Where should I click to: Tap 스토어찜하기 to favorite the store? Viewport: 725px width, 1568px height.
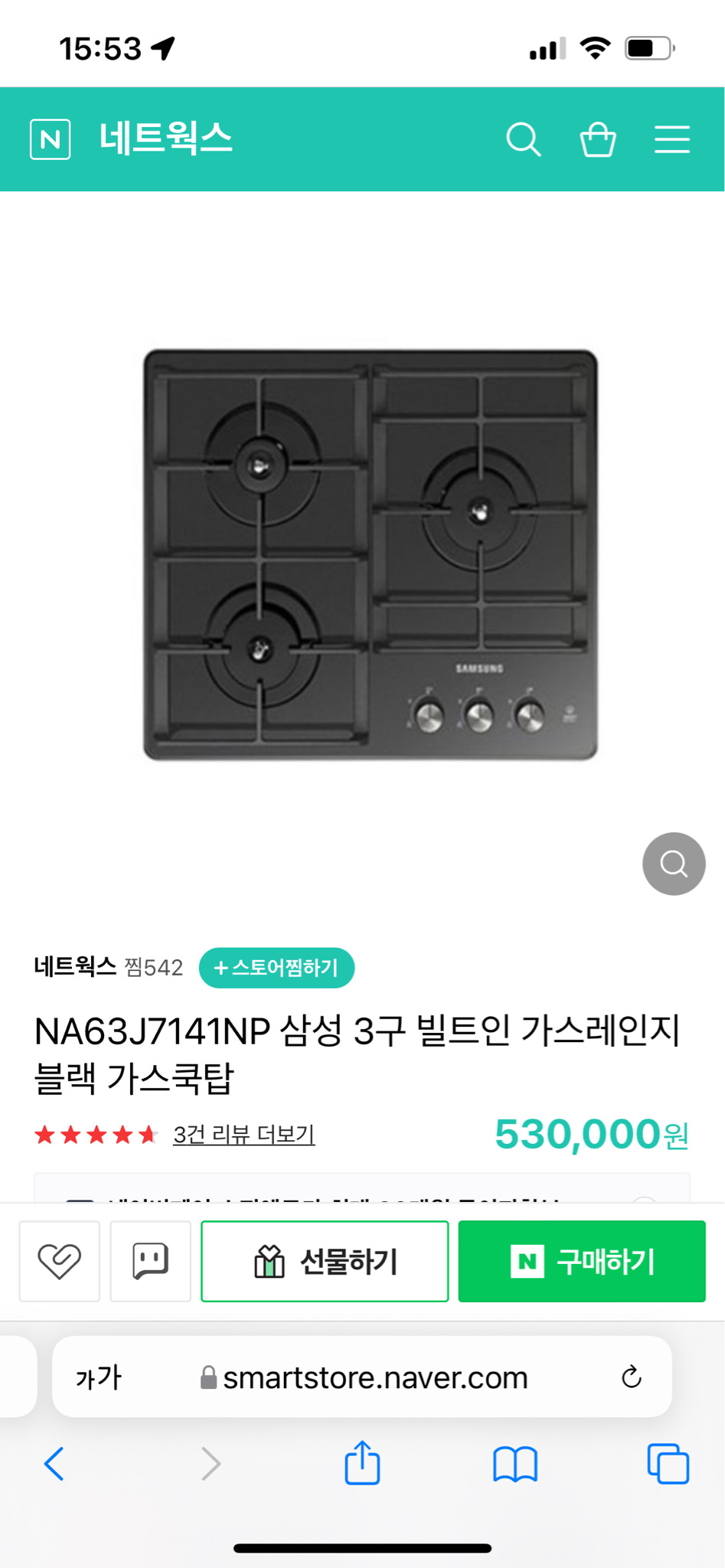coord(276,967)
